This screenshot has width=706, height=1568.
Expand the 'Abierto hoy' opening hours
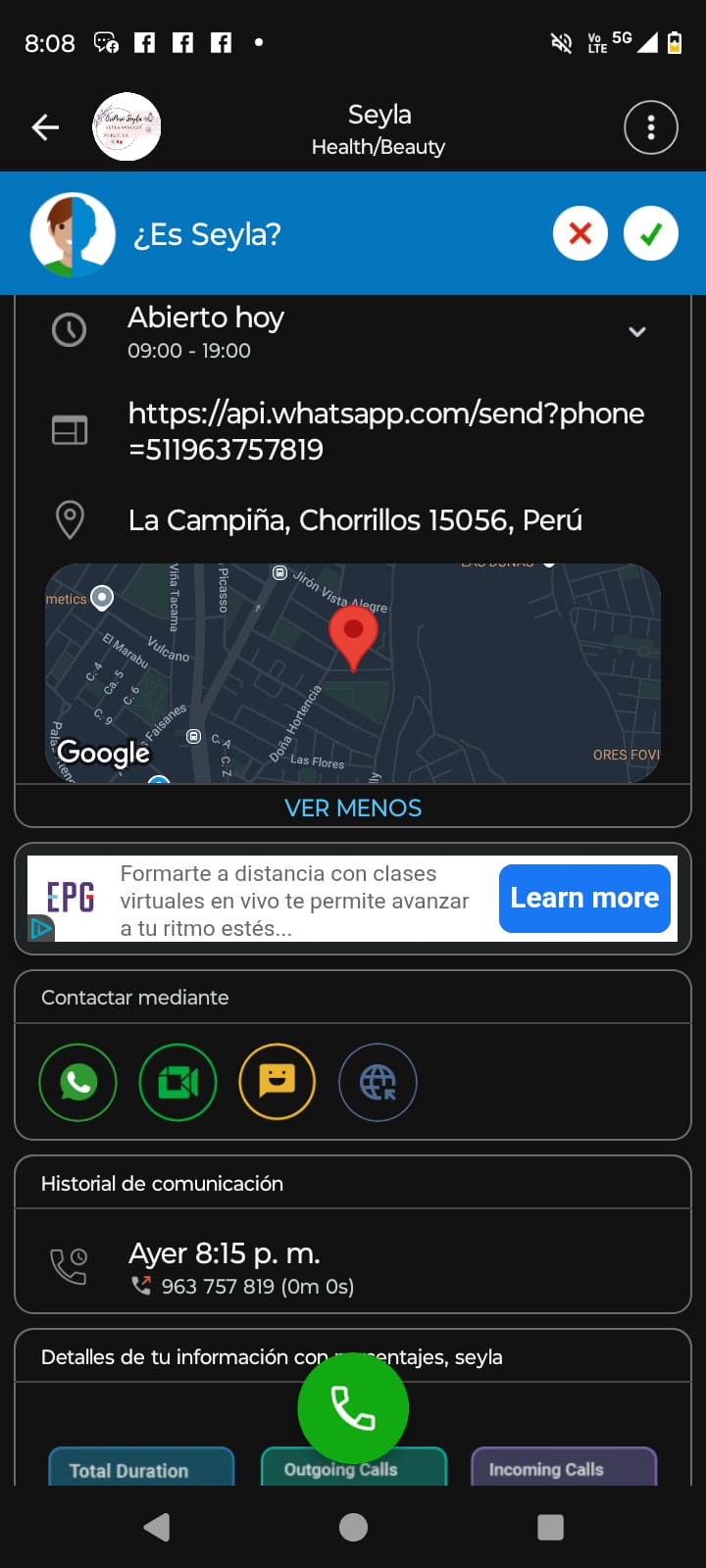636,332
